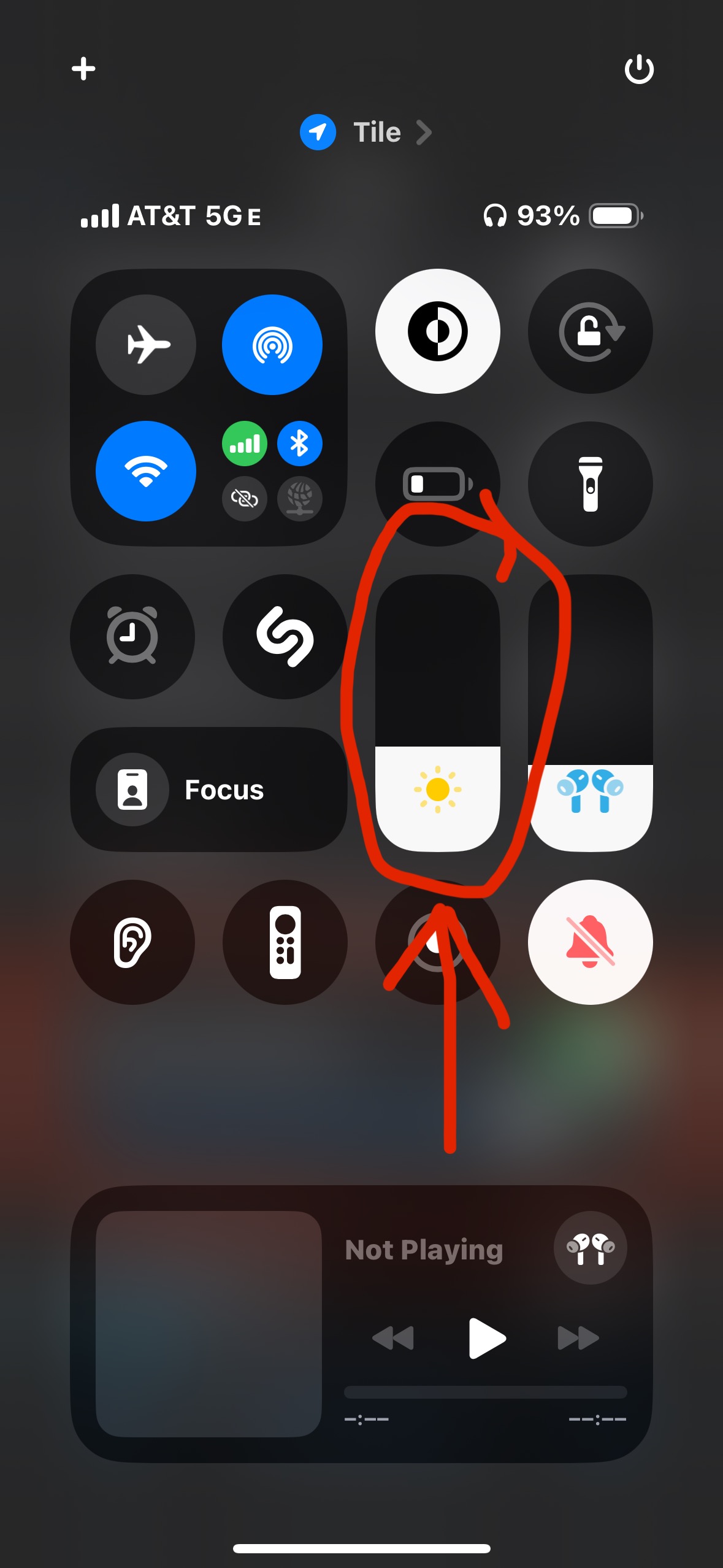Open the Tile location indicator
This screenshot has width=723, height=1568.
coord(365,132)
